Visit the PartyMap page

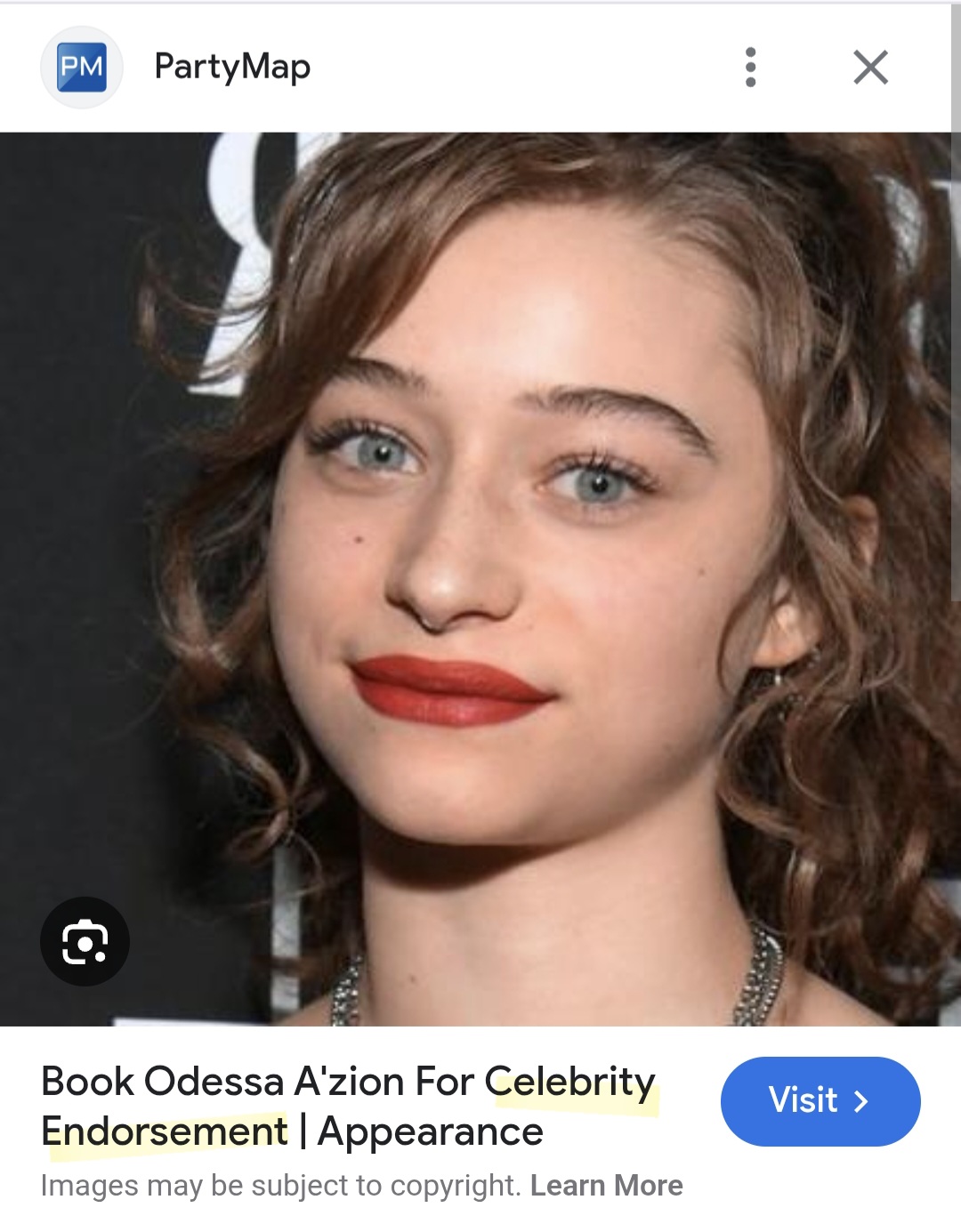tap(820, 1100)
